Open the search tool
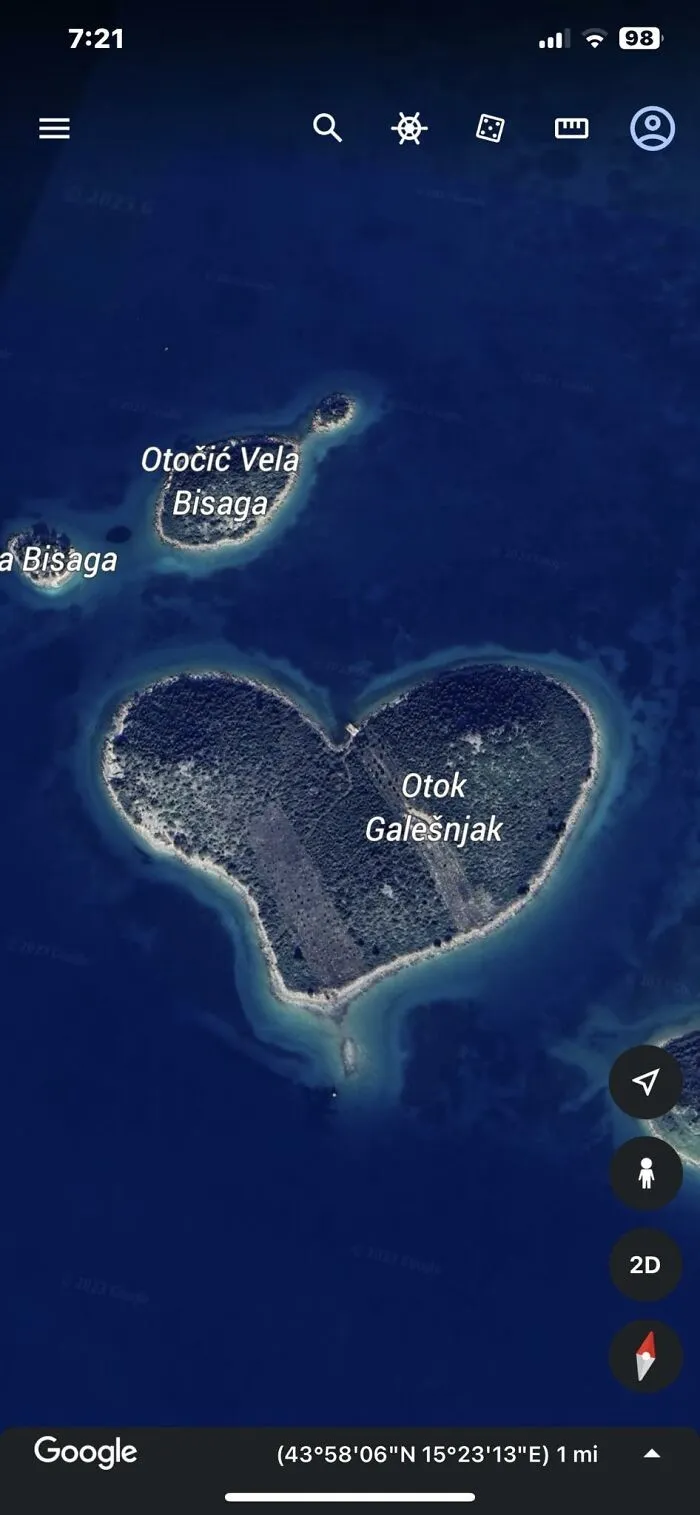Image resolution: width=700 pixels, height=1515 pixels. pos(327,128)
